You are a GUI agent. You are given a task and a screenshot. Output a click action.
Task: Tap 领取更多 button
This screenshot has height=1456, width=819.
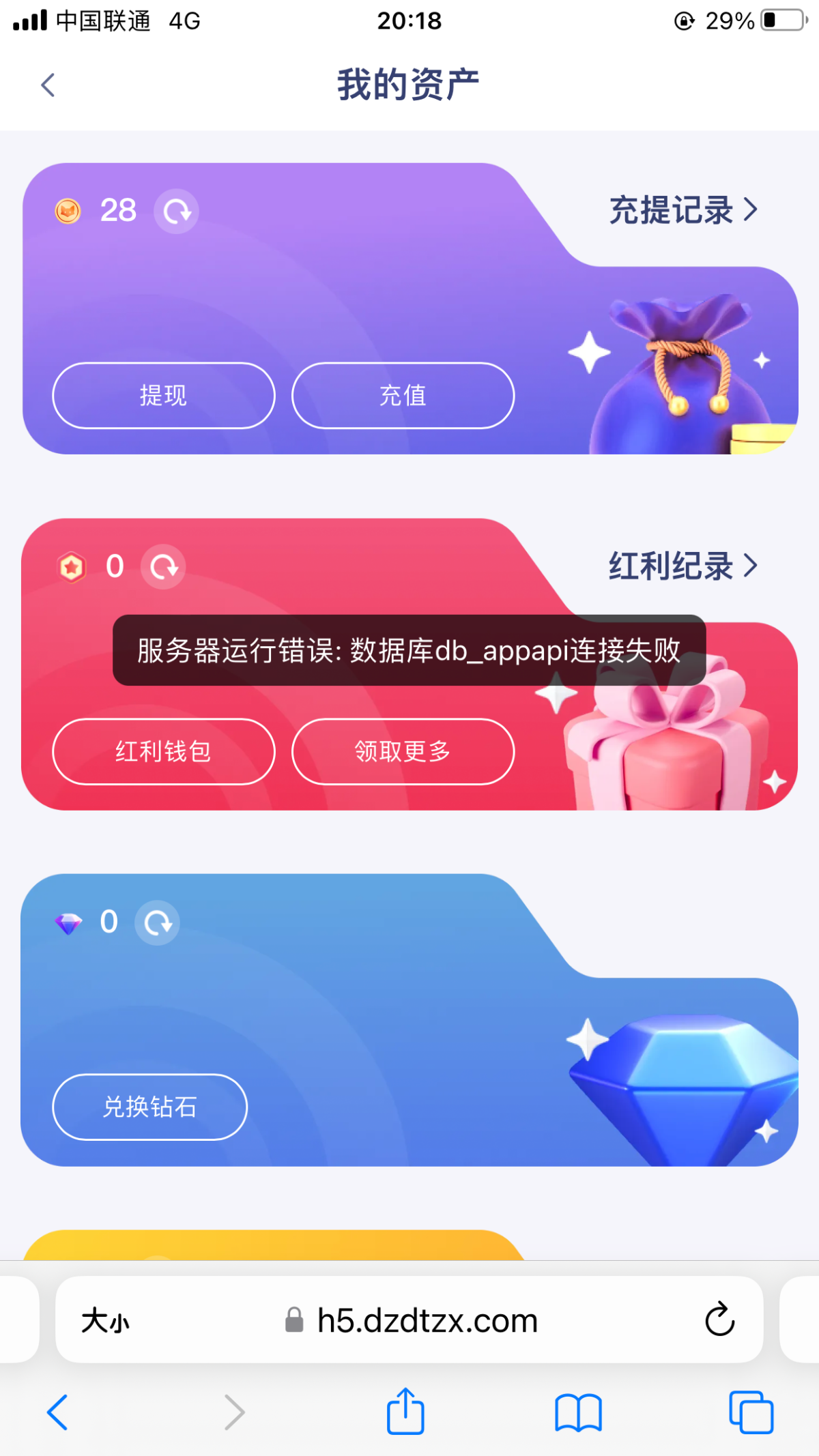click(x=403, y=752)
